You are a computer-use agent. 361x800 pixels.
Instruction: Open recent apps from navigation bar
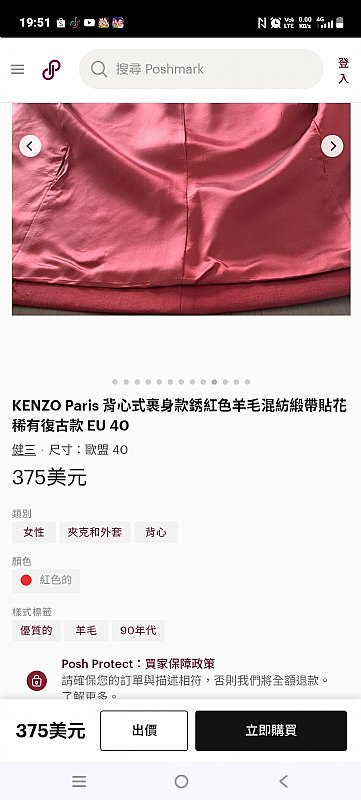pos(79,781)
